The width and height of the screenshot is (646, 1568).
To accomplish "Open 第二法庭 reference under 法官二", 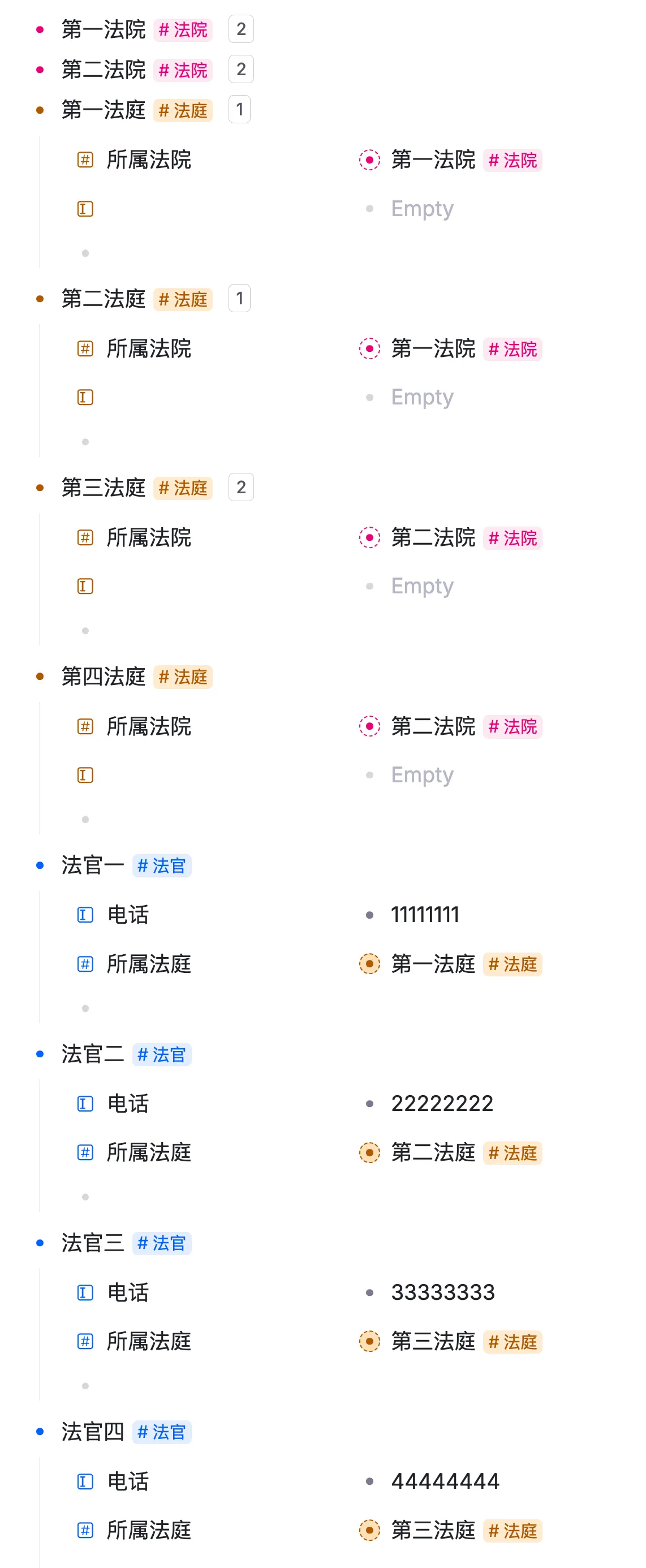I will (x=432, y=1153).
